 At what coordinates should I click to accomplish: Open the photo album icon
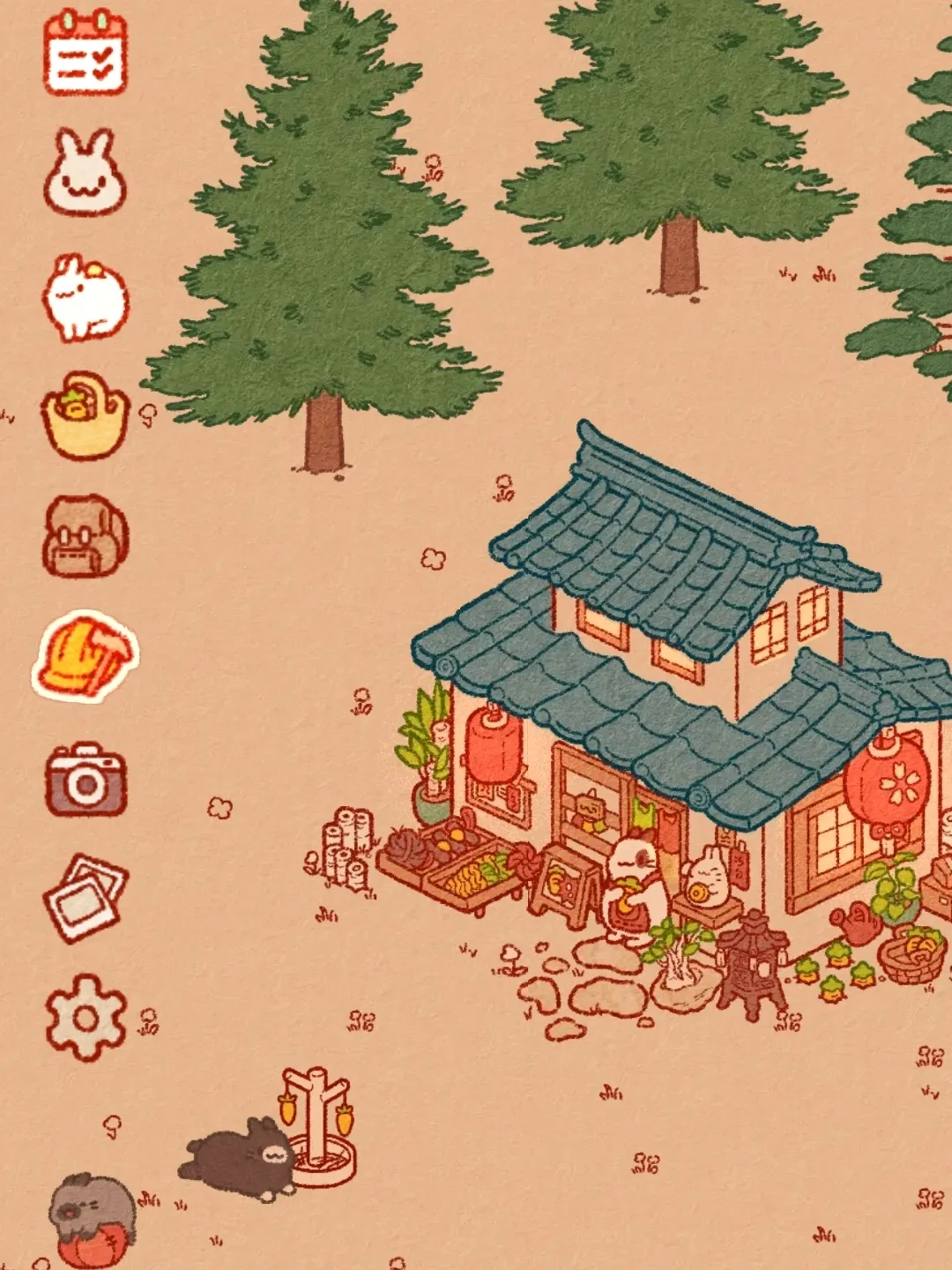[x=86, y=898]
